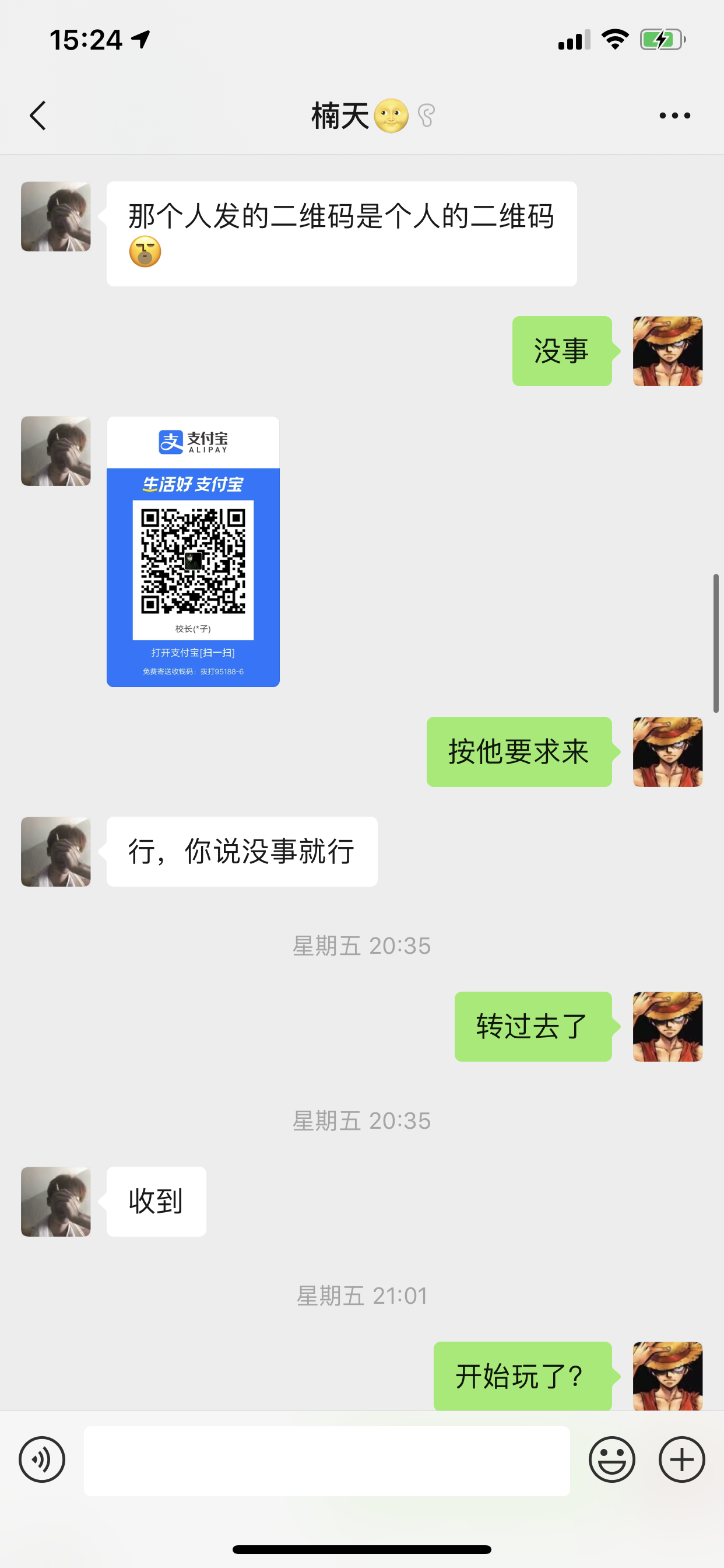This screenshot has width=724, height=1568.
Task: Go back to the chat list
Action: coord(38,116)
